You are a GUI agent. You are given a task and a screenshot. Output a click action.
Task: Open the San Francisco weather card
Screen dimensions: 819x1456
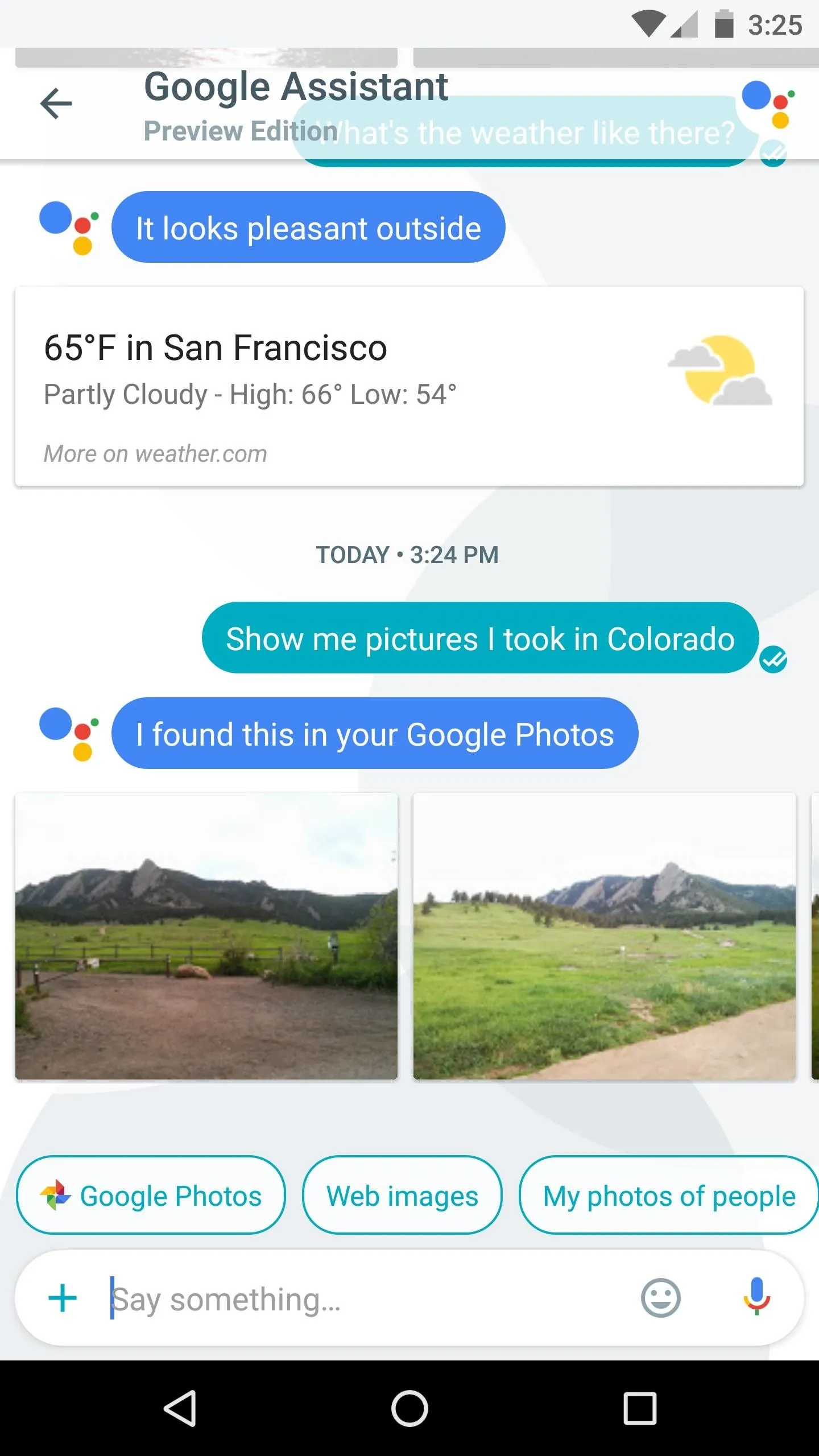[x=409, y=386]
